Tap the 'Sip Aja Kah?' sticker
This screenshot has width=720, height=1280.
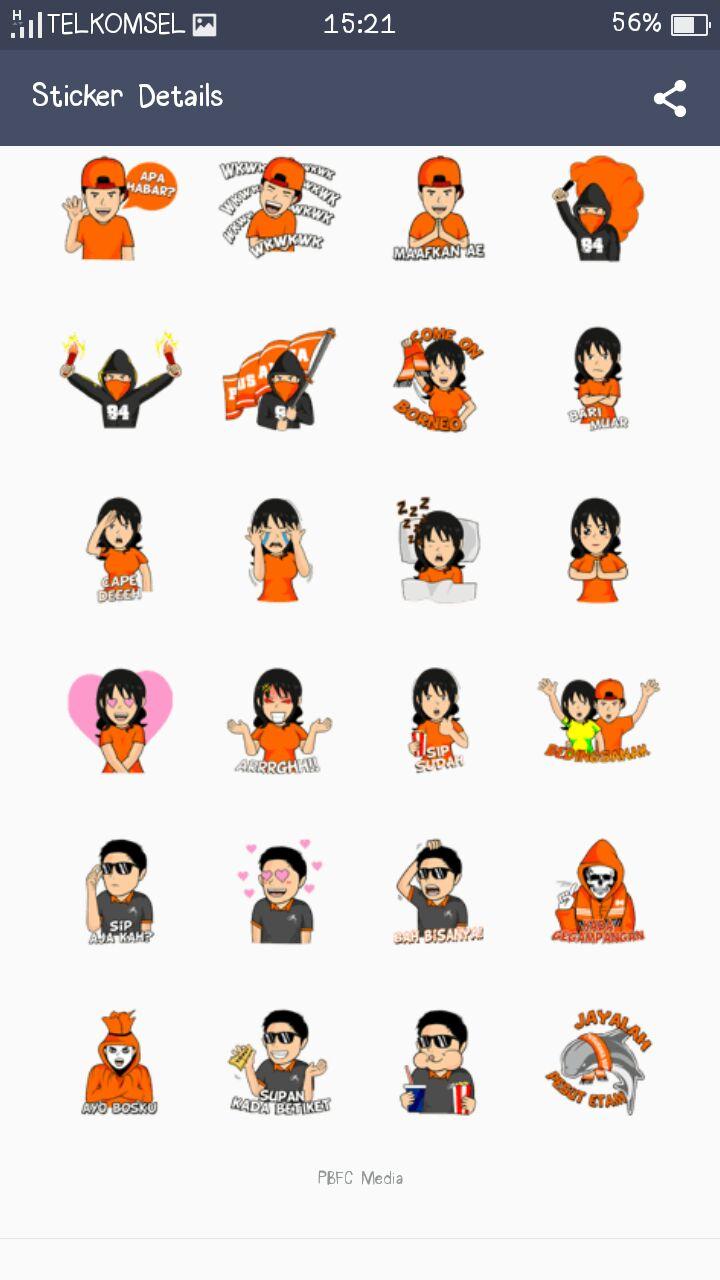point(120,892)
